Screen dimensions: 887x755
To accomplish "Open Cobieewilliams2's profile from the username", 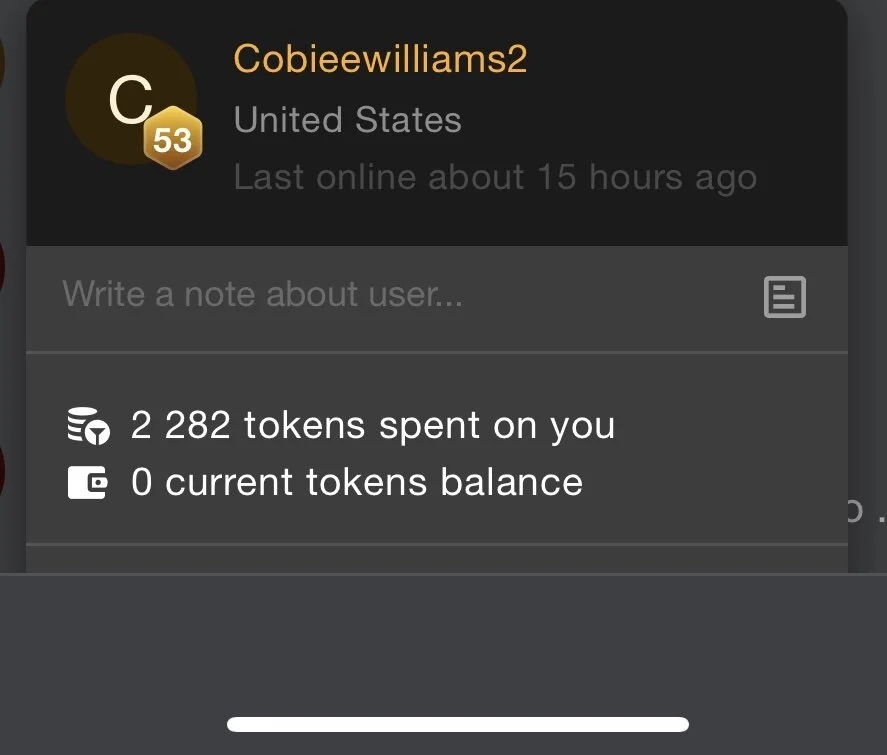I will point(380,59).
